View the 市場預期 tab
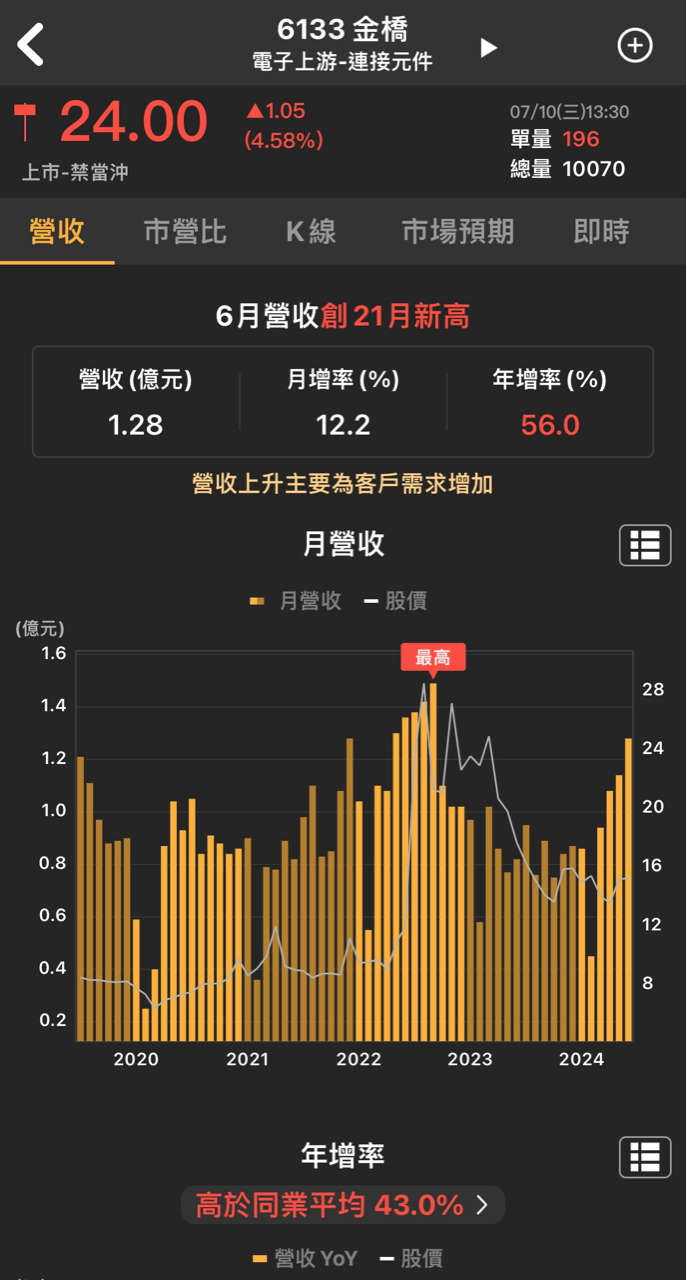687x1280 pixels. click(x=457, y=232)
